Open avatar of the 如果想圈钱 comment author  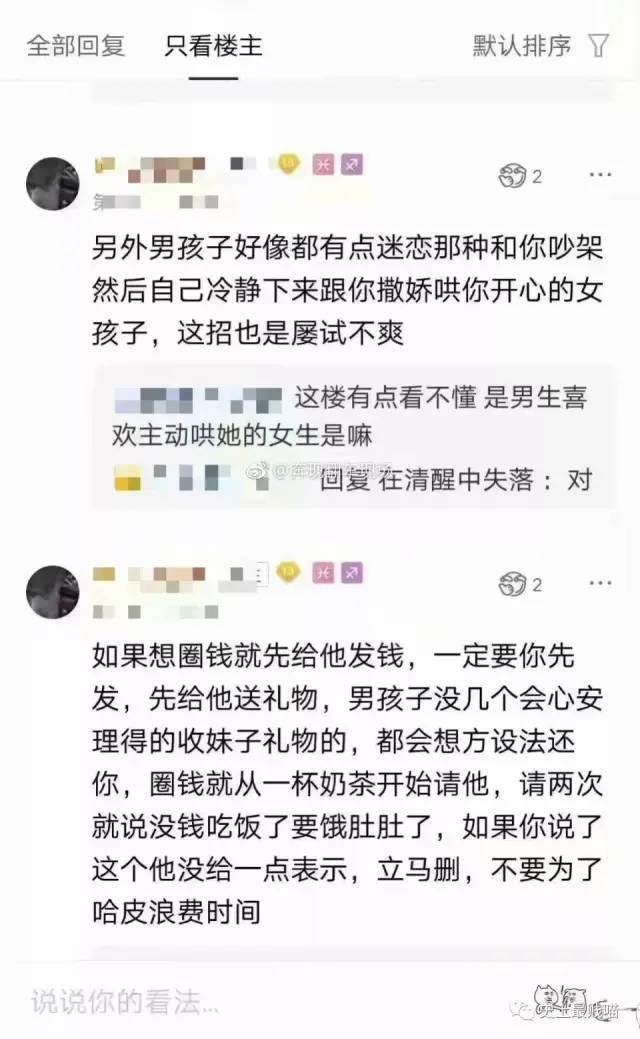click(52, 590)
